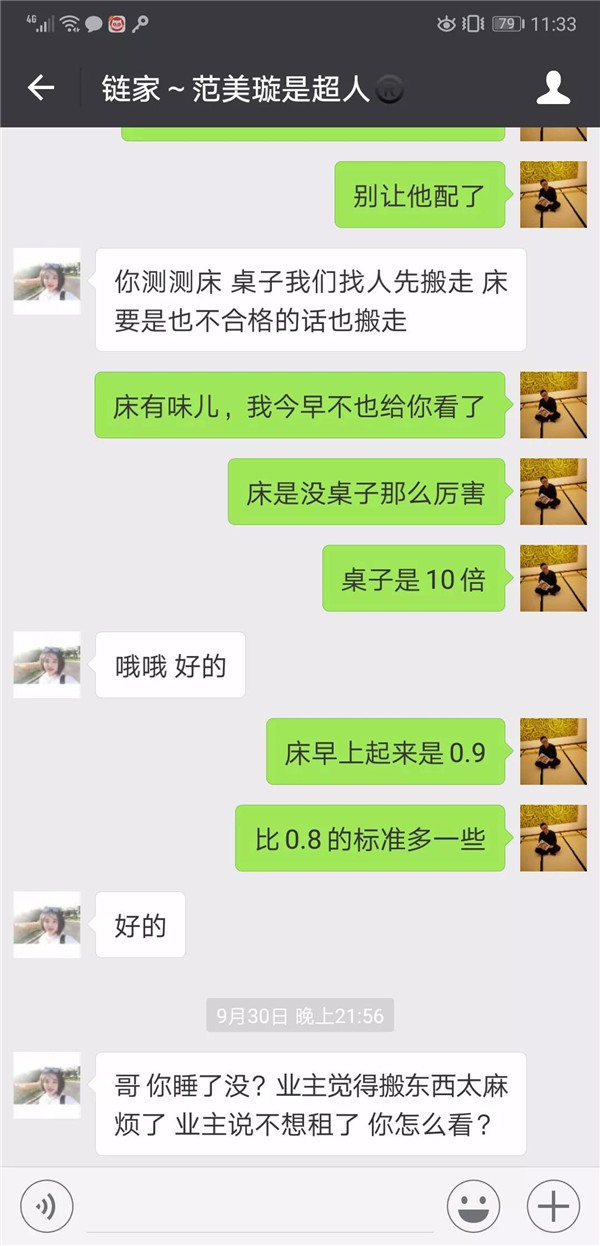Open the emoji picker
The image size is (600, 1246).
[474, 1206]
